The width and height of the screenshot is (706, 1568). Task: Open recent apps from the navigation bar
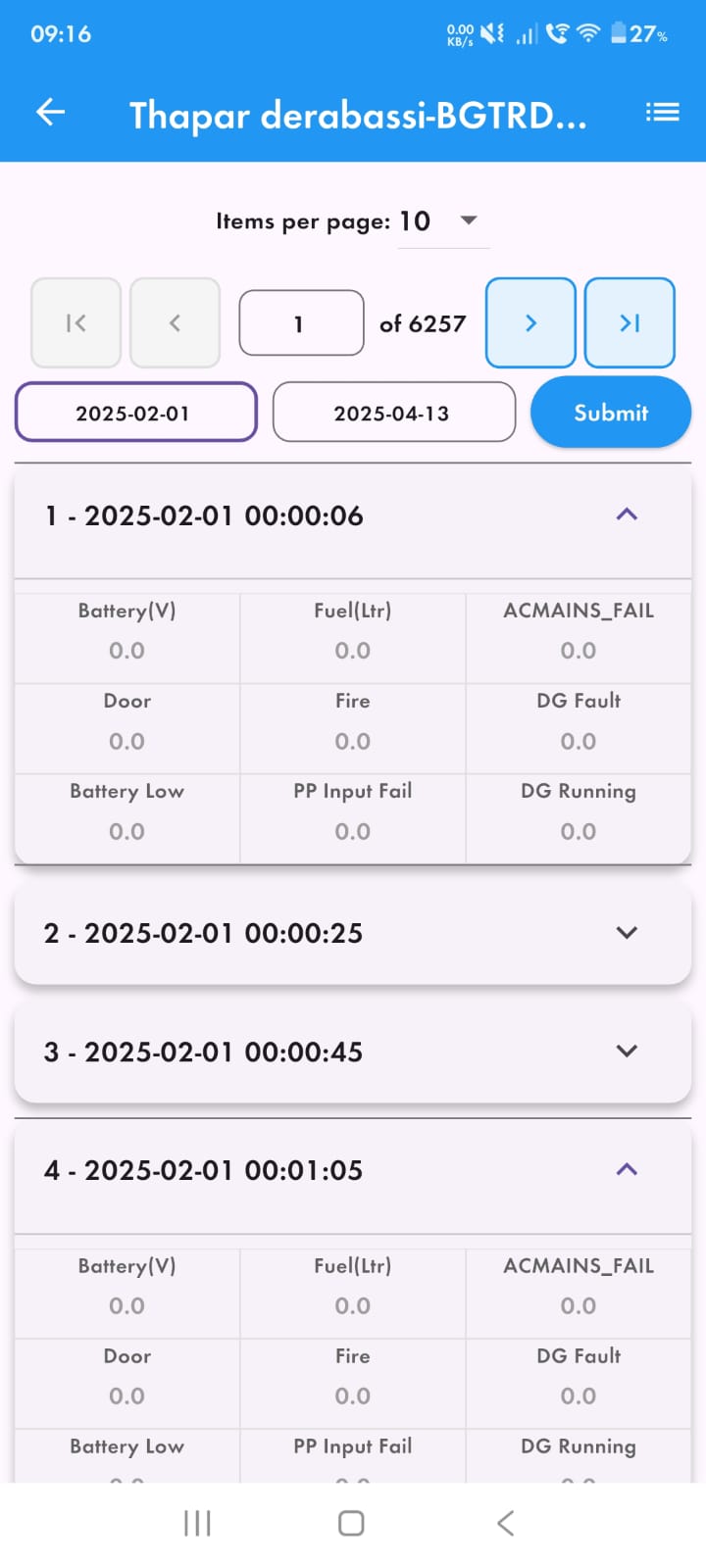(197, 1523)
